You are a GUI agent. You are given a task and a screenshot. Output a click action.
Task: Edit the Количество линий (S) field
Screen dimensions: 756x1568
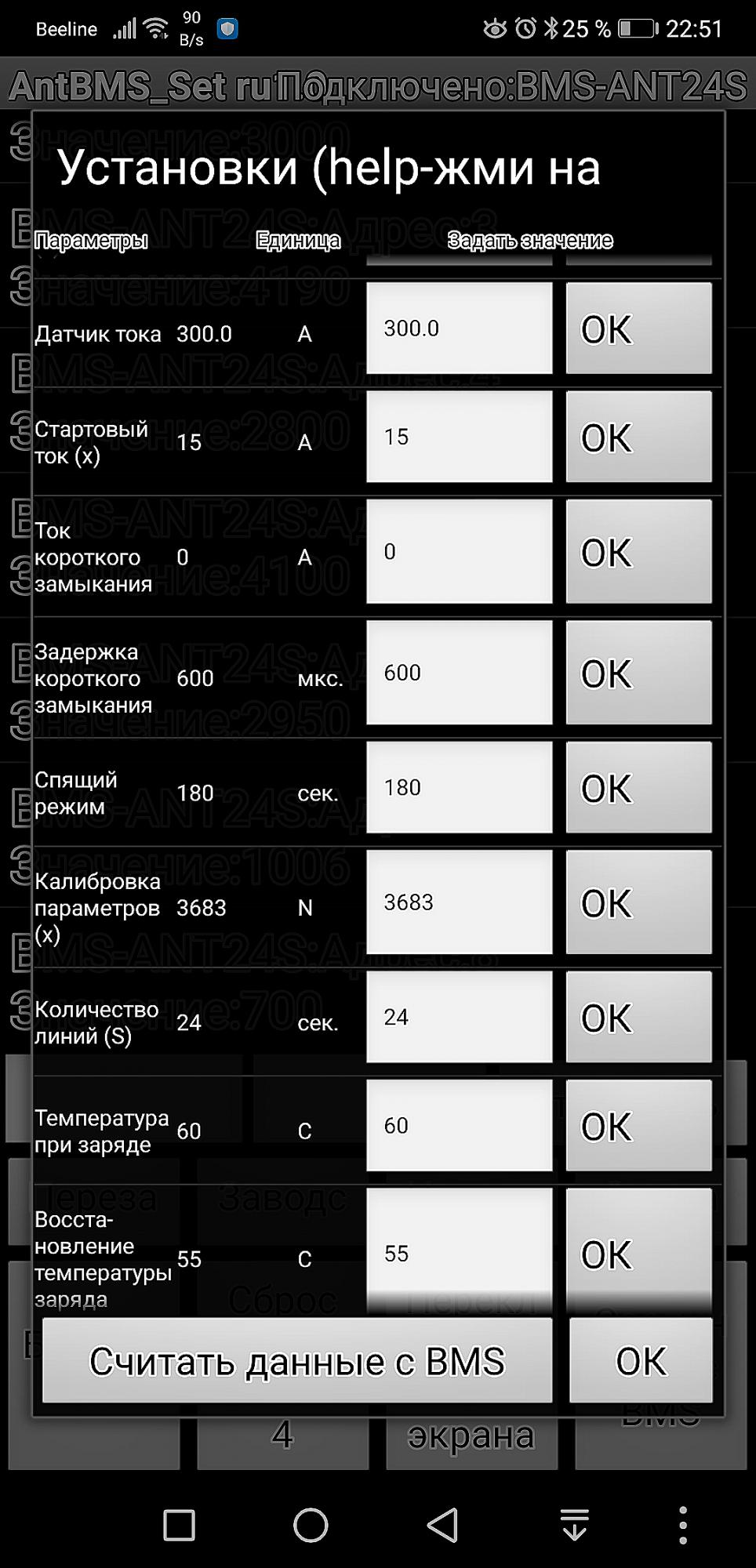click(459, 1016)
